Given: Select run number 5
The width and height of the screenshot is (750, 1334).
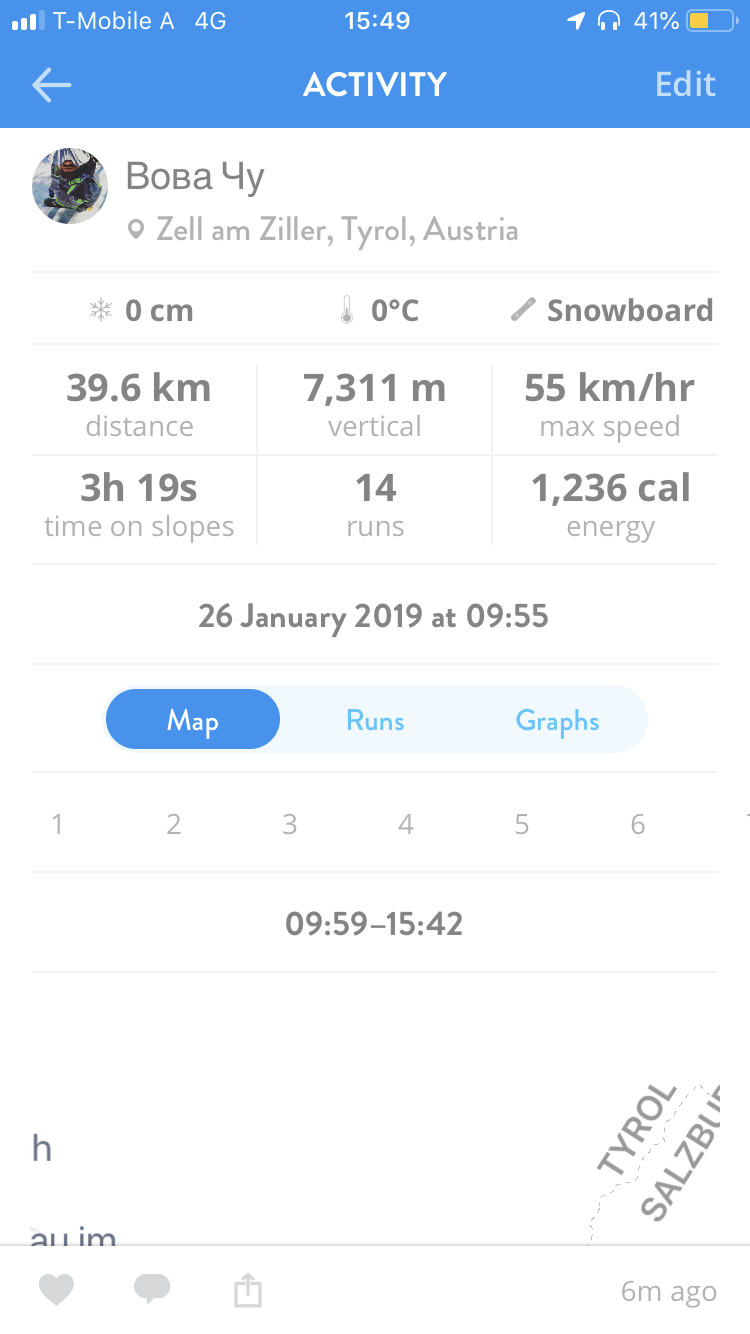Looking at the screenshot, I should 521,824.
